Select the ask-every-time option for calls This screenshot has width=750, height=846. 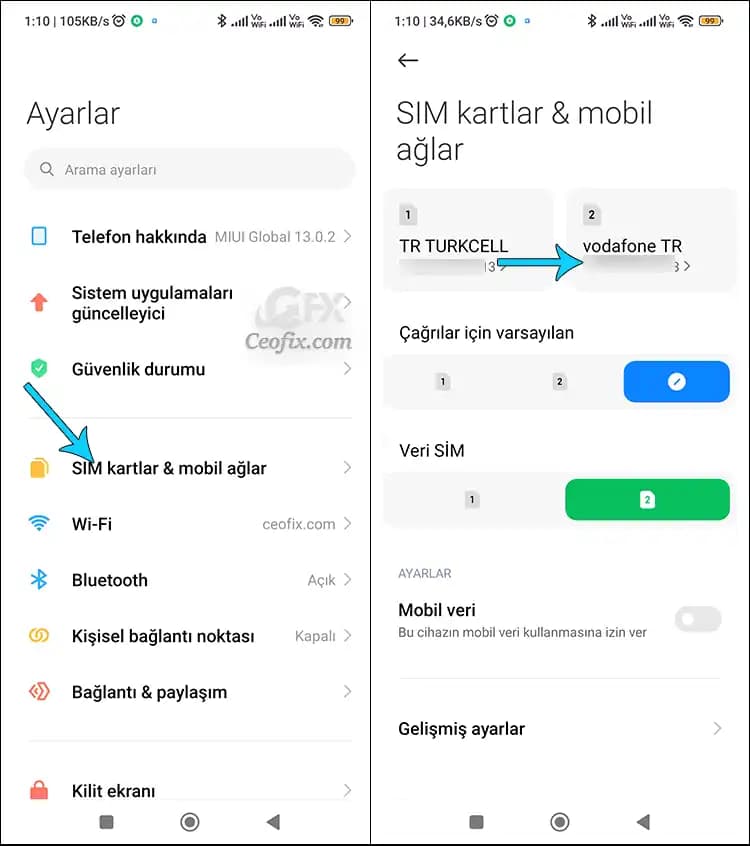click(x=676, y=382)
